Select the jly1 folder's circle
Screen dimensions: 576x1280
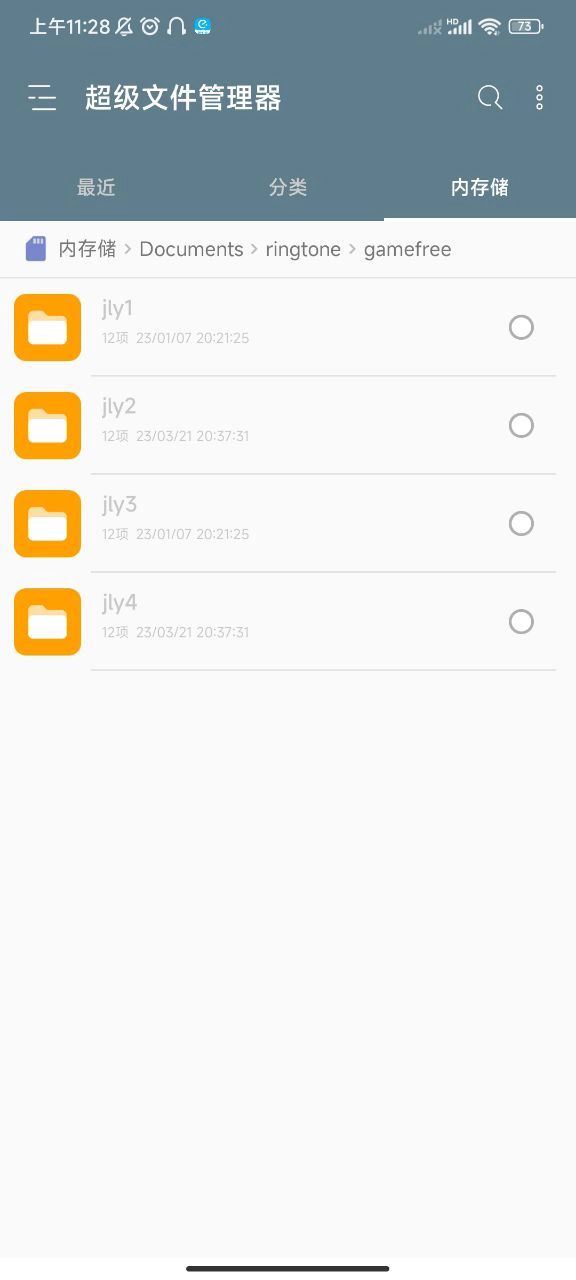(521, 327)
